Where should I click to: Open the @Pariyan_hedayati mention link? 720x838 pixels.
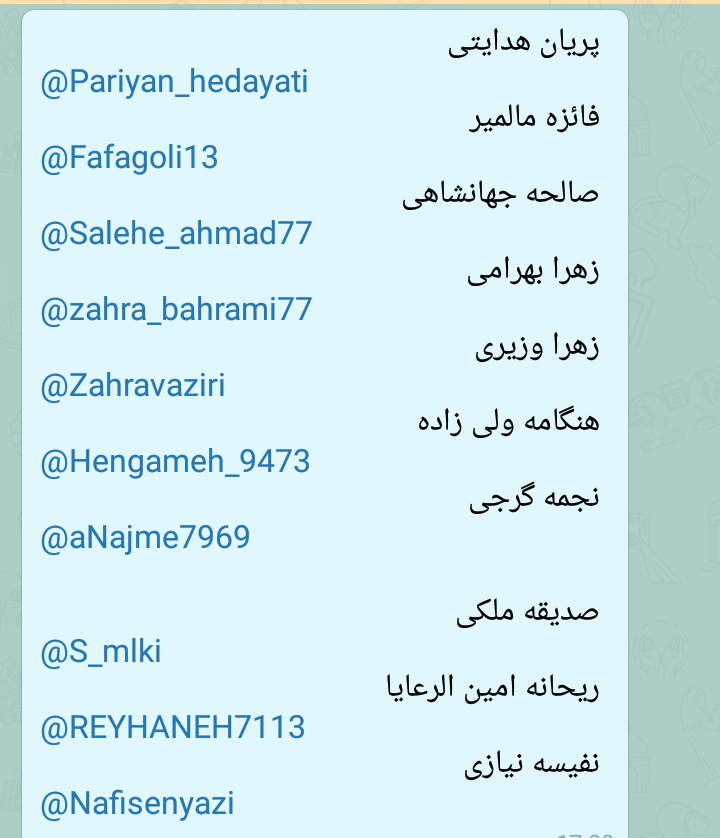[x=174, y=83]
